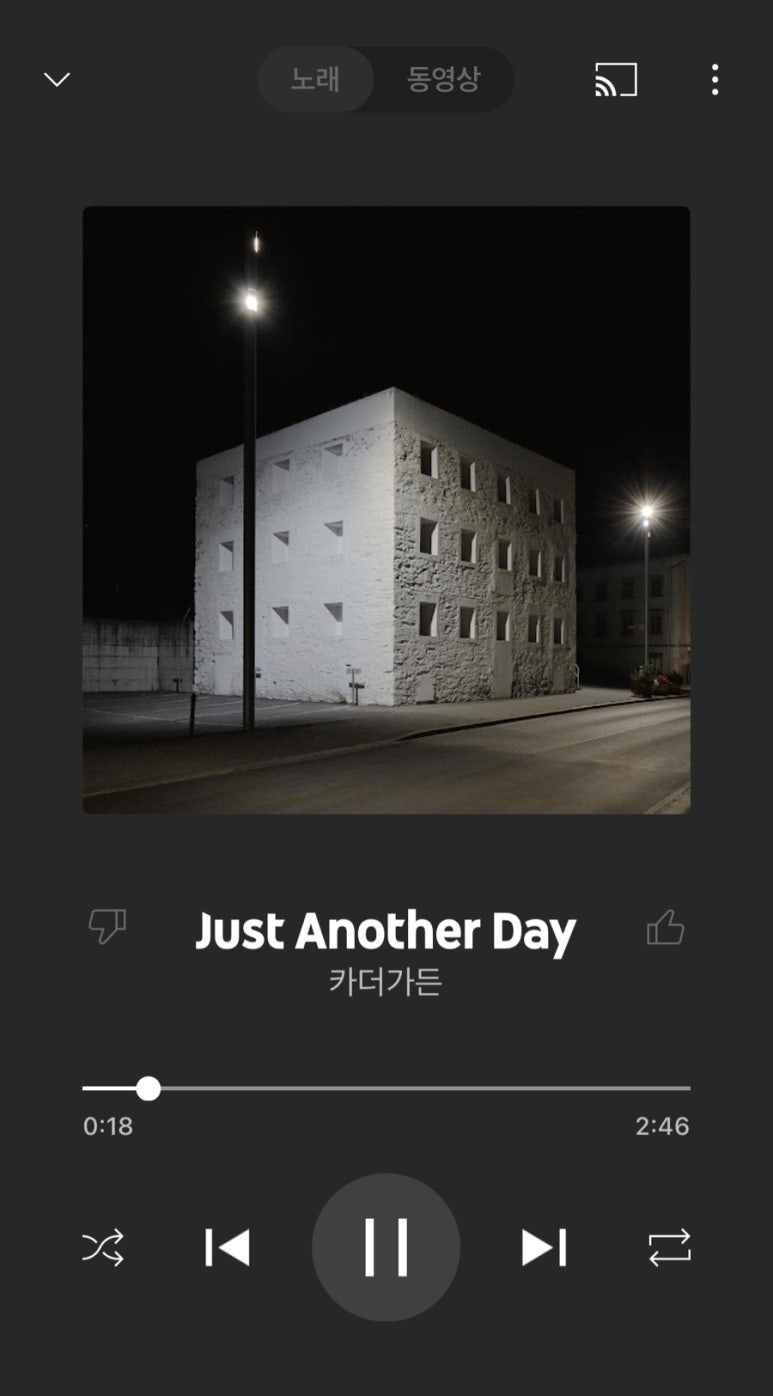Skip to the previous track
Screen dimensions: 773x1396
(227, 1247)
